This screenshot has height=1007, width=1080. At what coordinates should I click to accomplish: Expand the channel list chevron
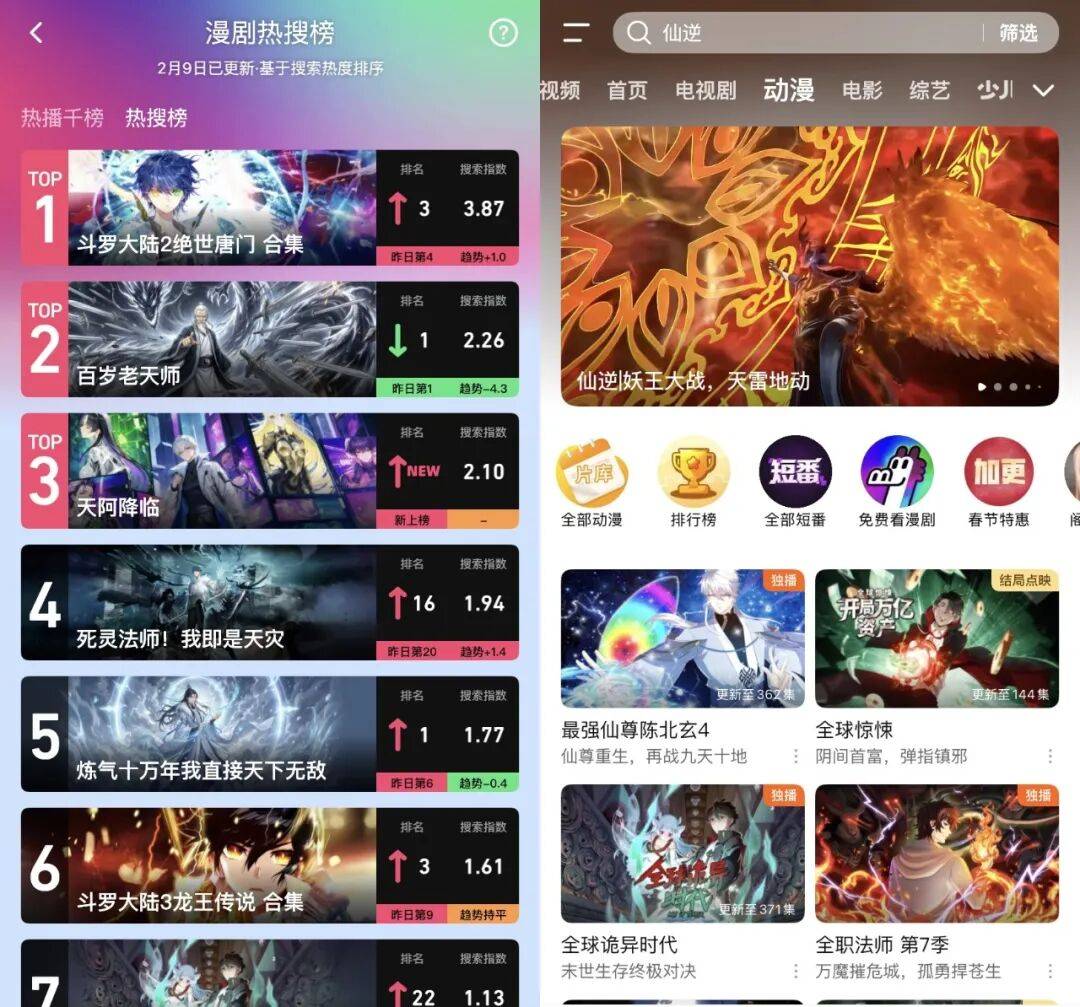click(1043, 91)
